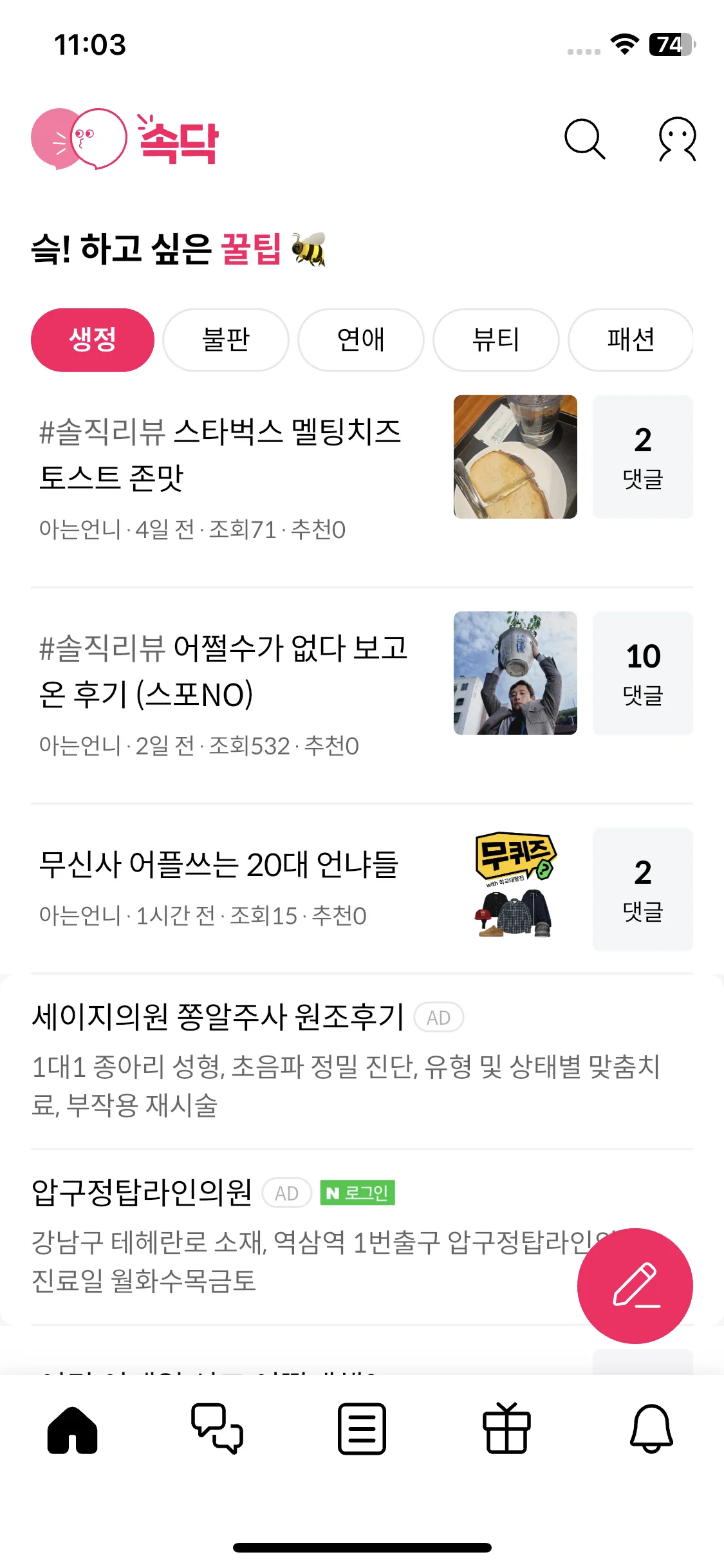Open the profile face icon
Screen dimensions: 724x1568
677,138
